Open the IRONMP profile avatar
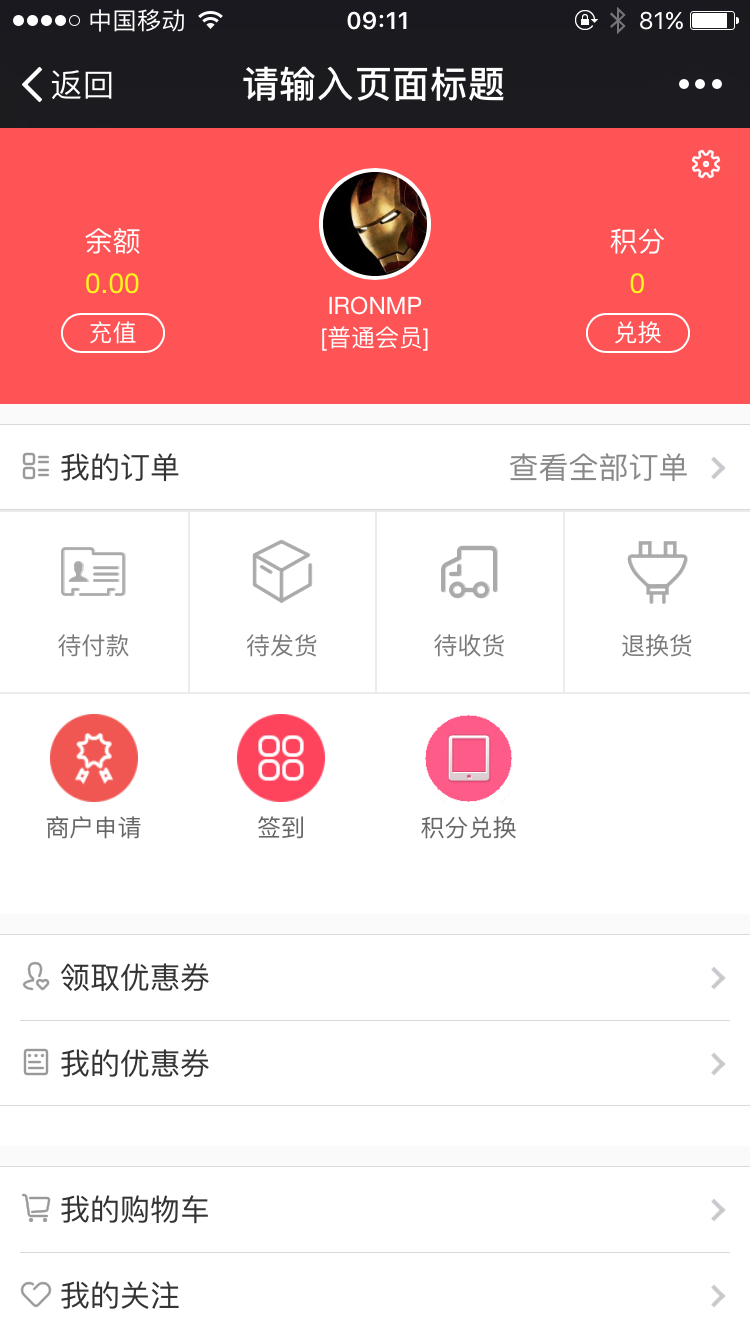 [375, 224]
